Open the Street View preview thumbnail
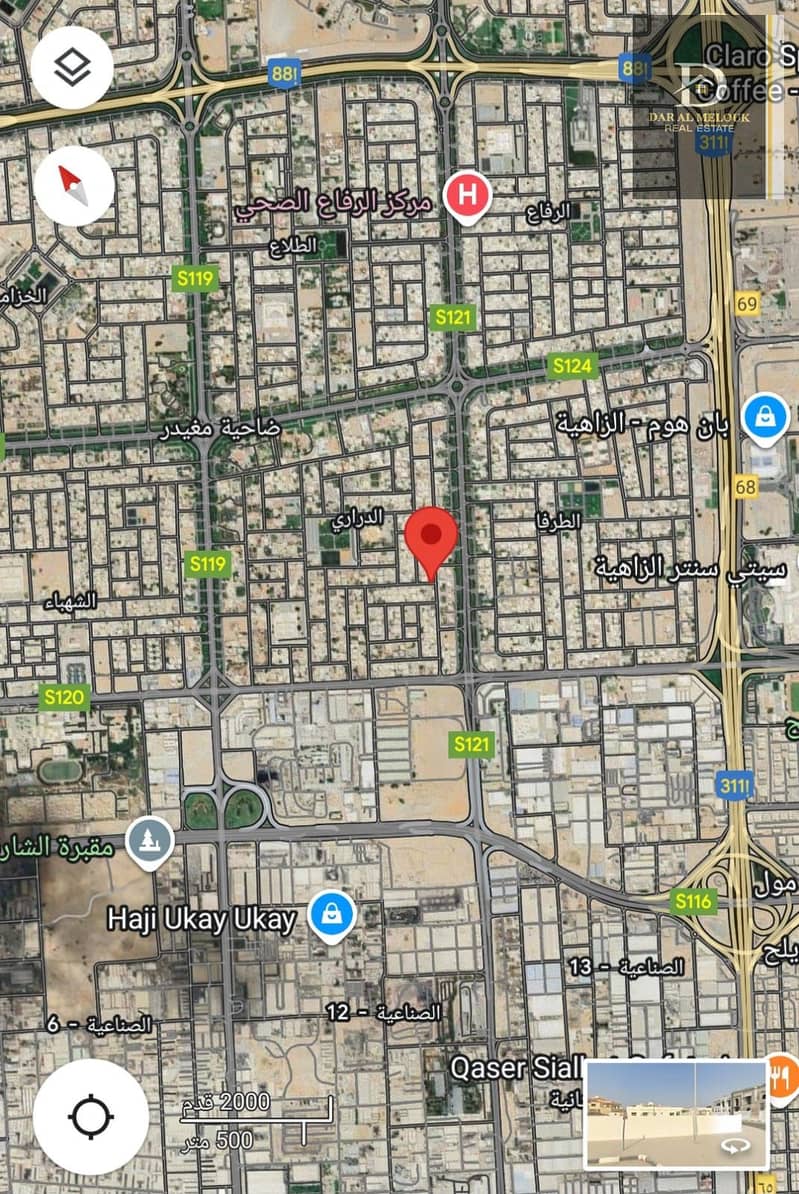The height and width of the screenshot is (1194, 799). pos(676,1114)
